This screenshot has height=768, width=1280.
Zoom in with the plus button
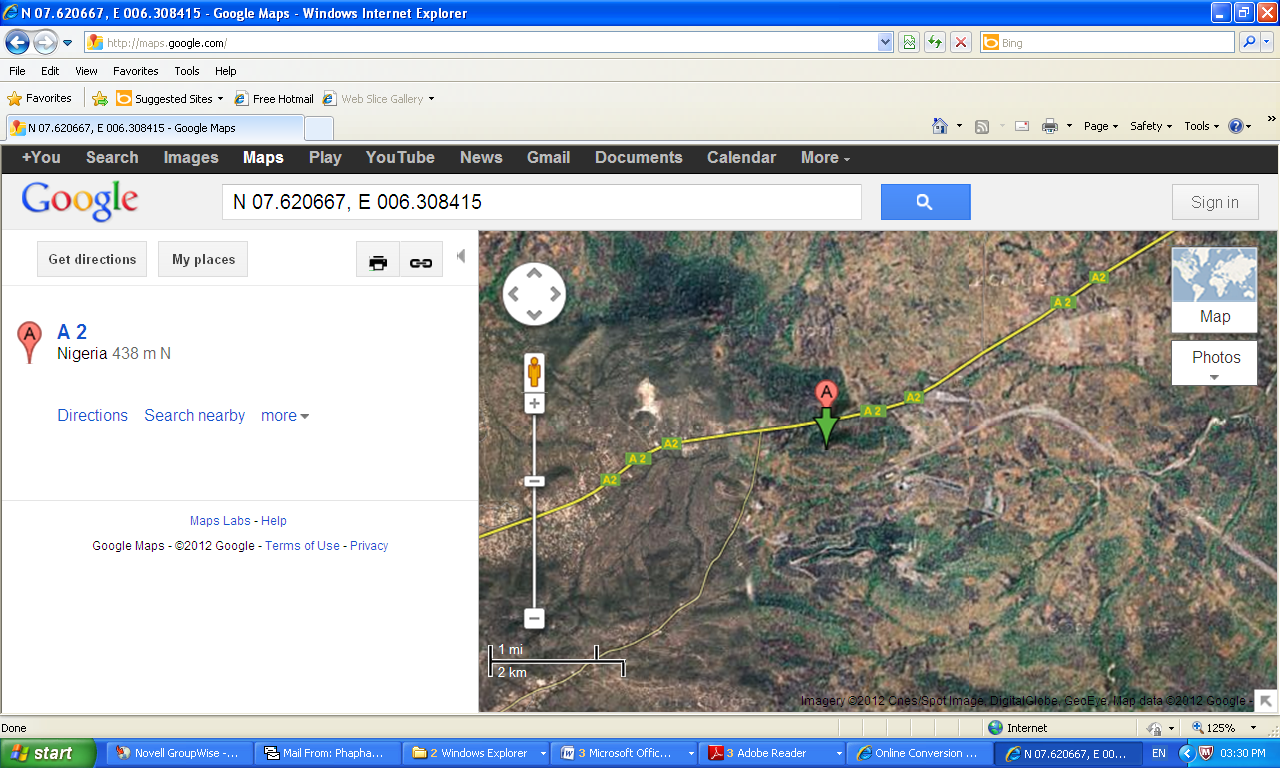tap(534, 404)
